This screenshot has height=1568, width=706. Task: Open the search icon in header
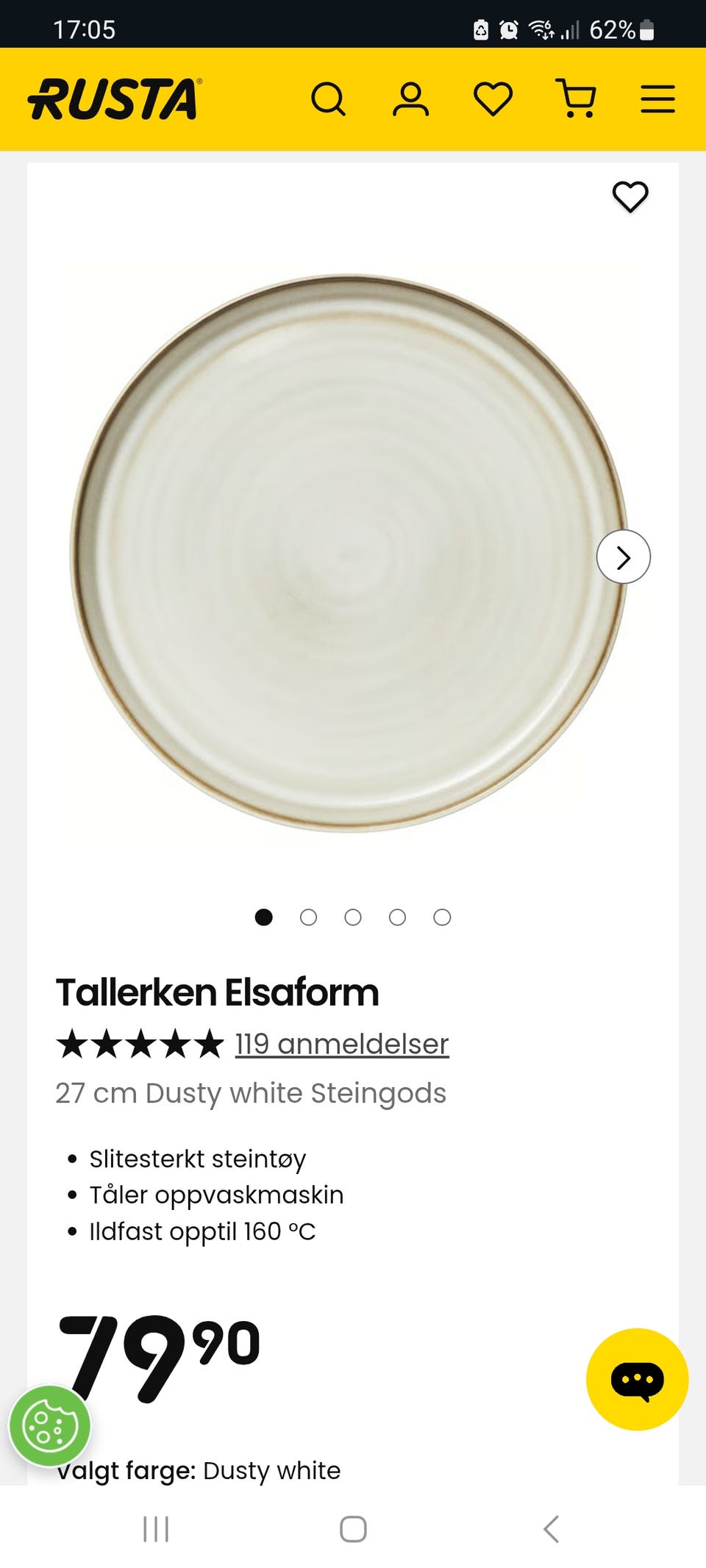click(328, 99)
